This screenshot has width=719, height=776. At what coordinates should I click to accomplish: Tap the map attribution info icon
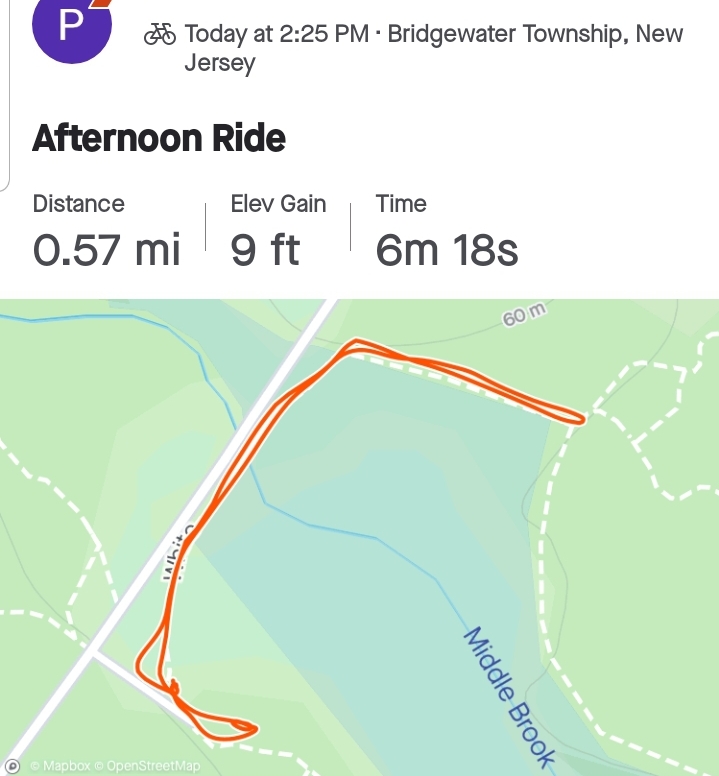coord(13,766)
